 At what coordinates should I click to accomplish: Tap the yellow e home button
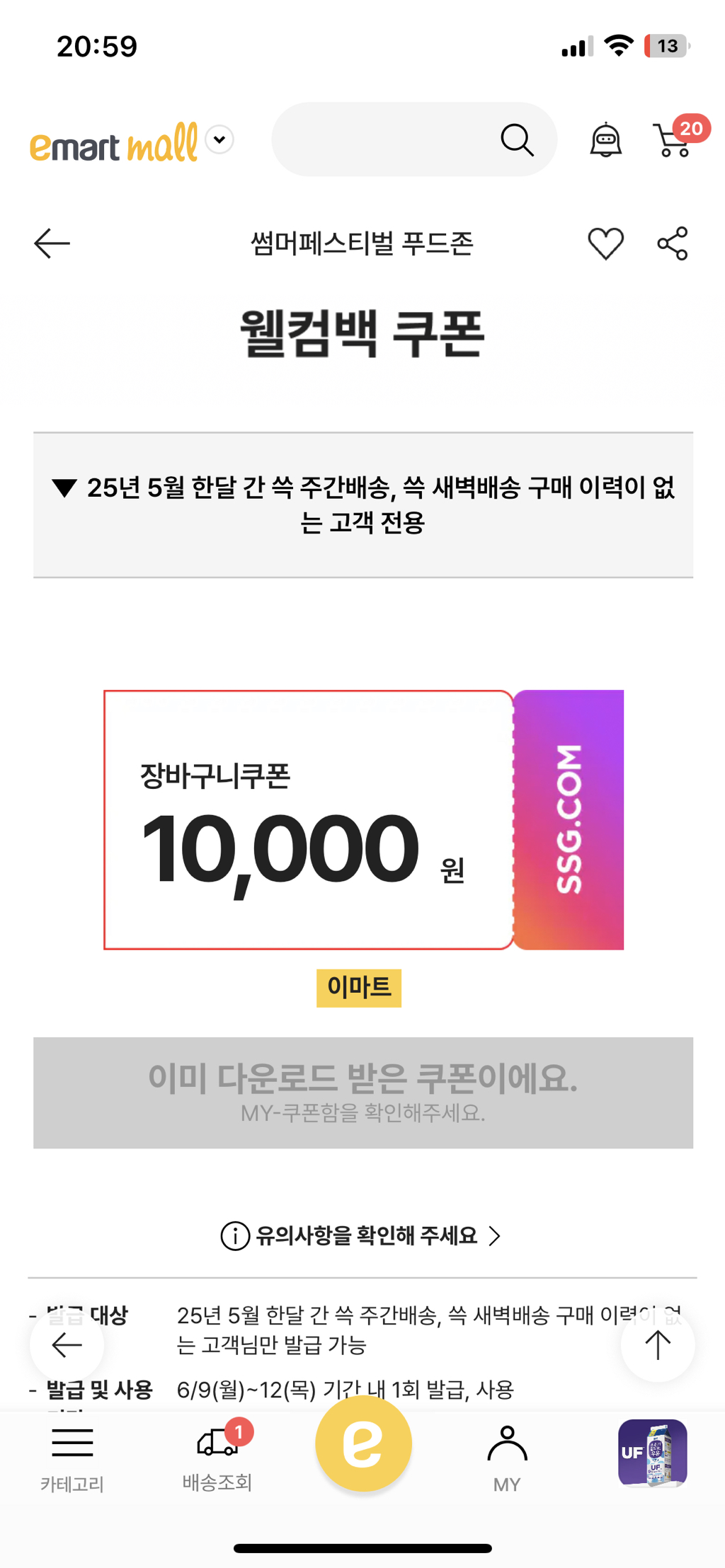click(363, 1443)
